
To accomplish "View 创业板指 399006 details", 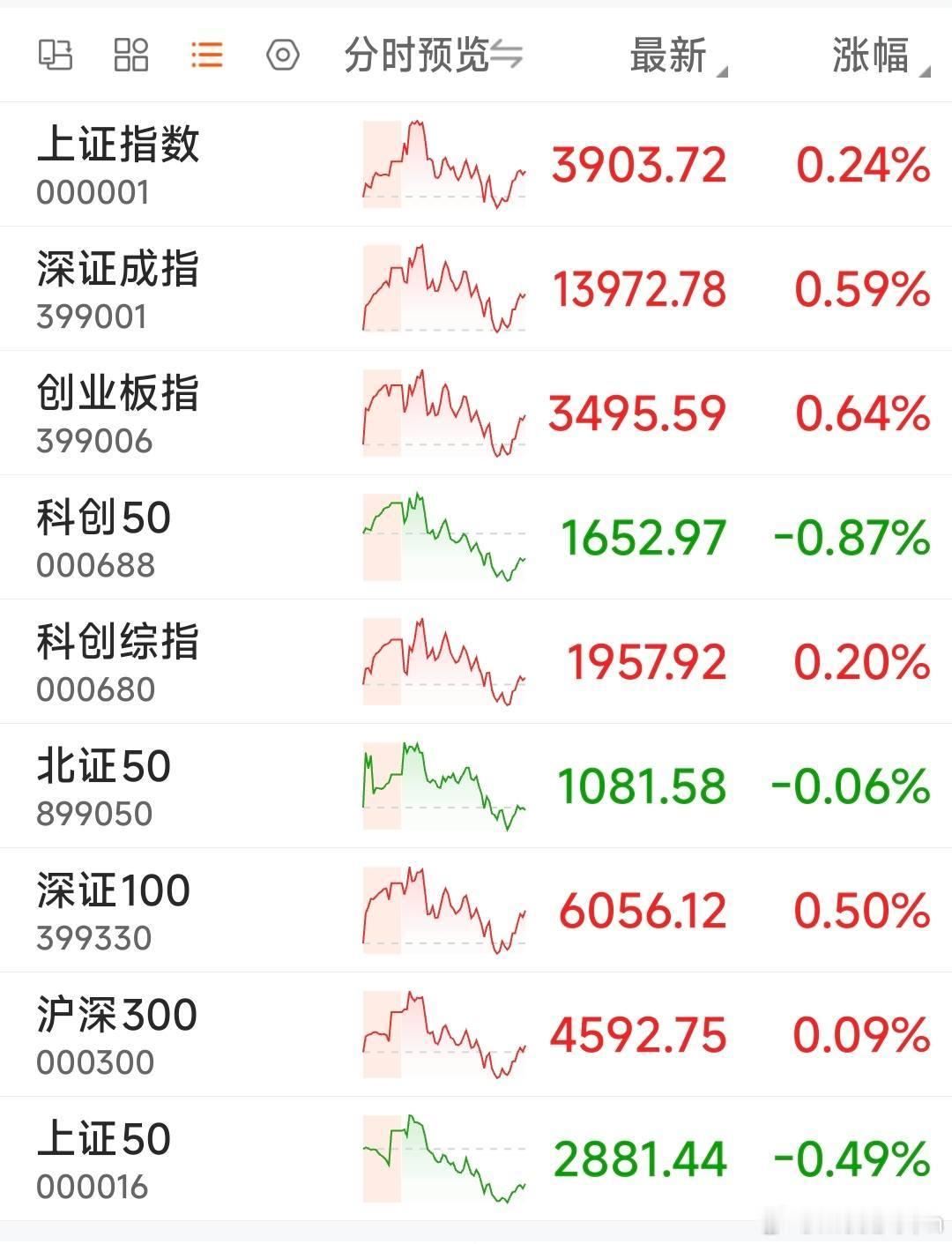I will (476, 413).
